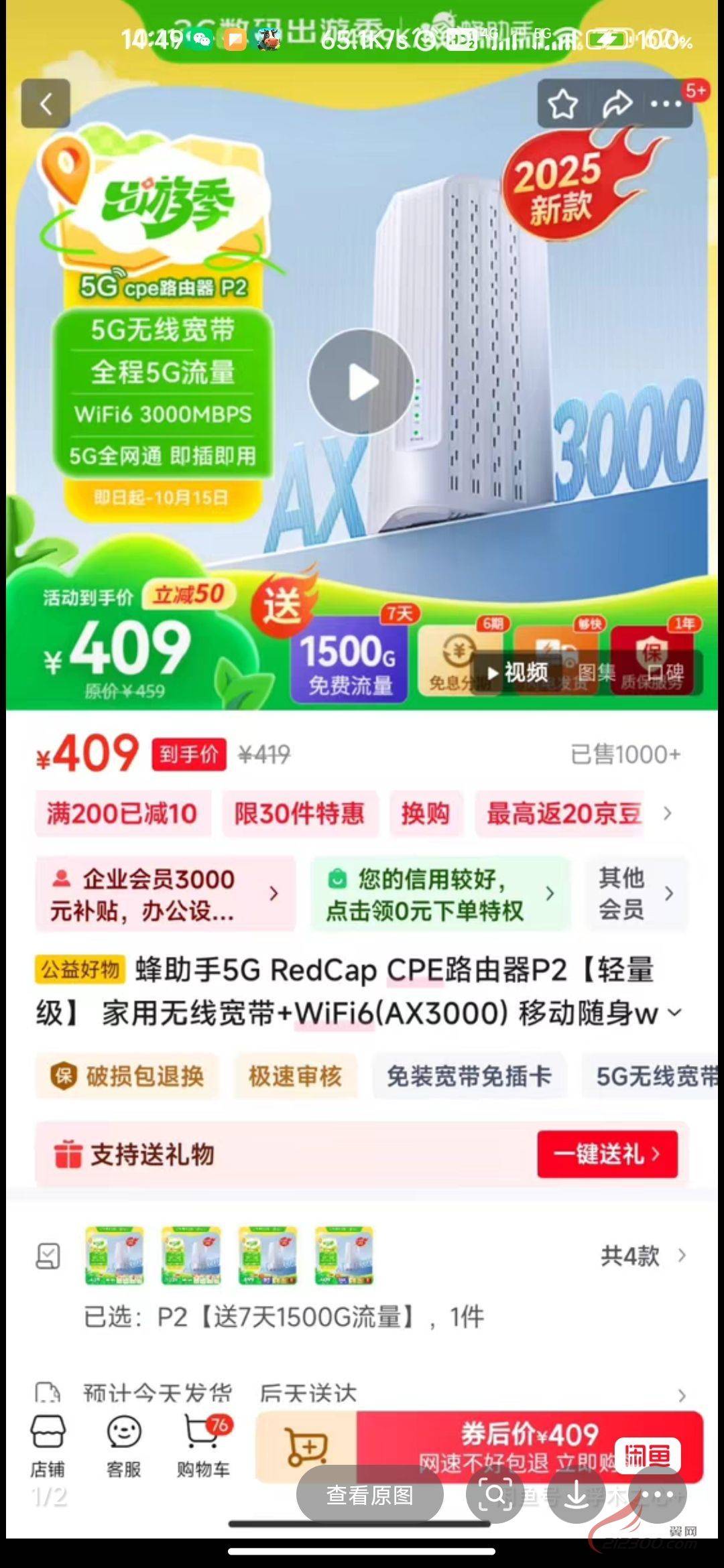Contact 客服 customer service

(124, 1446)
